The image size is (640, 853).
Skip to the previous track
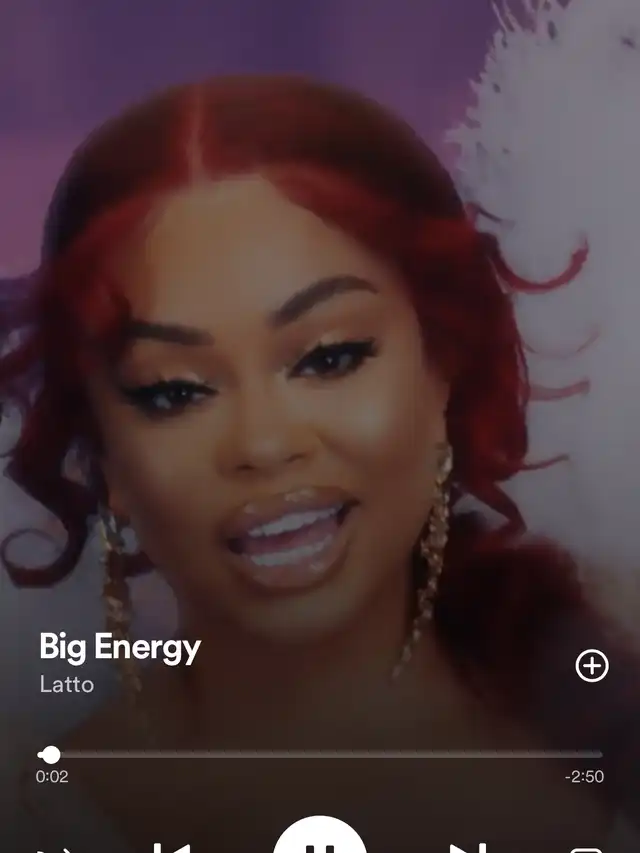[171, 847]
